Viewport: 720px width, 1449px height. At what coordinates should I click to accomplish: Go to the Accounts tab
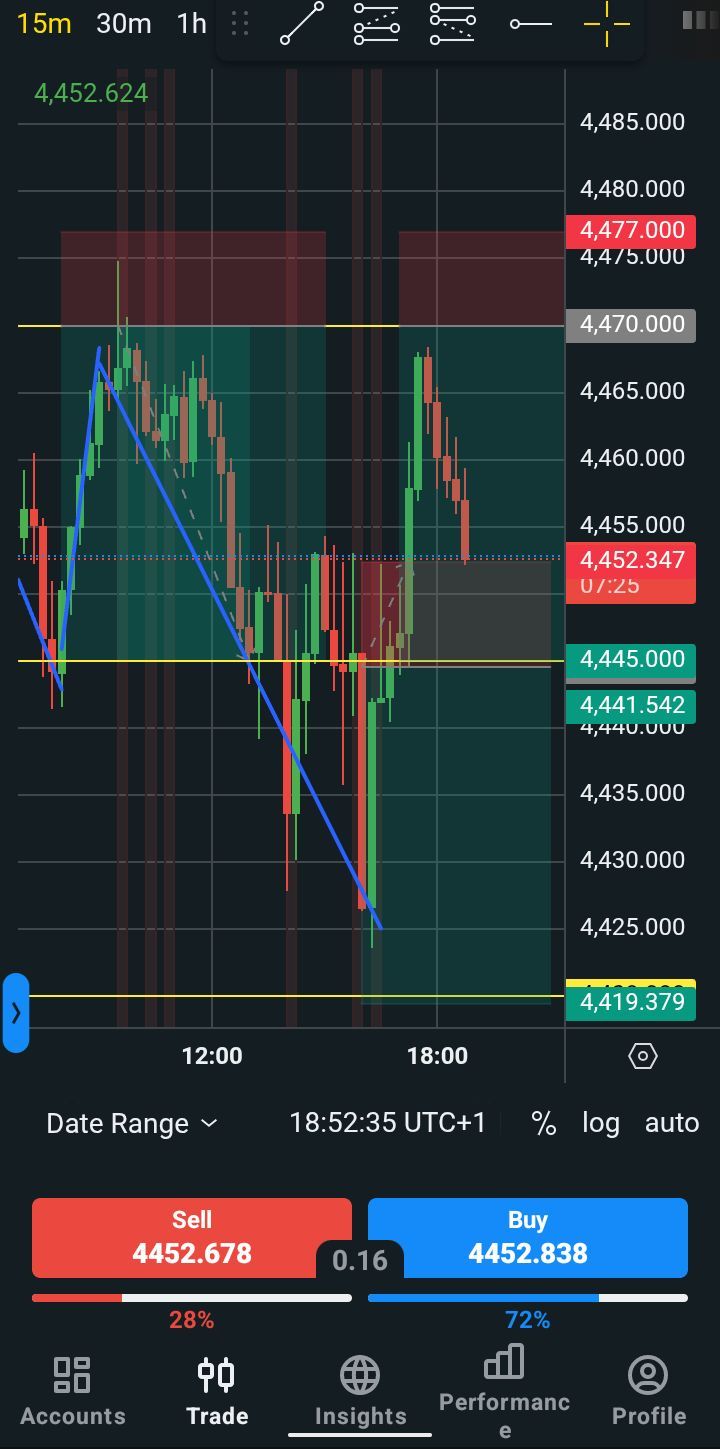click(73, 1391)
